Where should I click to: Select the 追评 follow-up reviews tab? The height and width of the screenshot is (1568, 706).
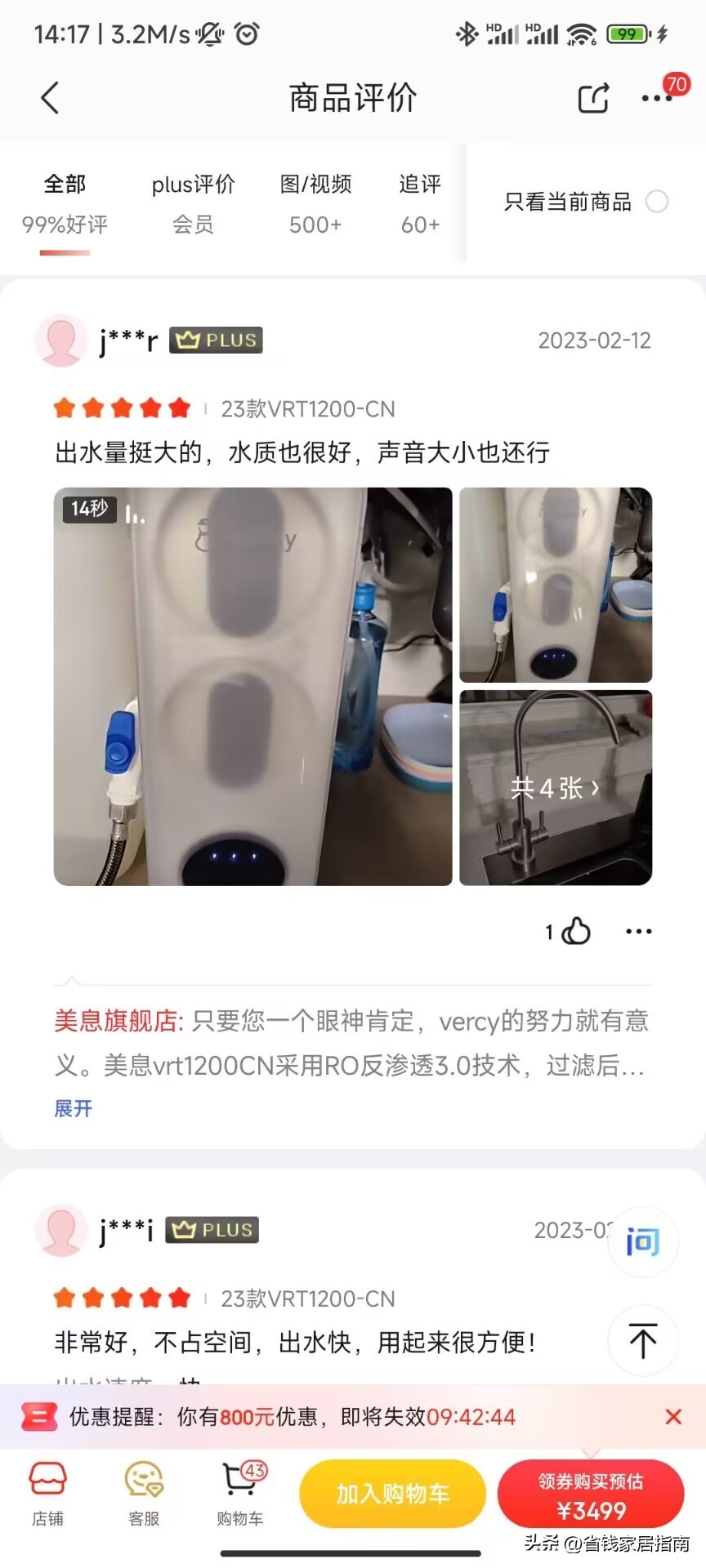pyautogui.click(x=418, y=203)
